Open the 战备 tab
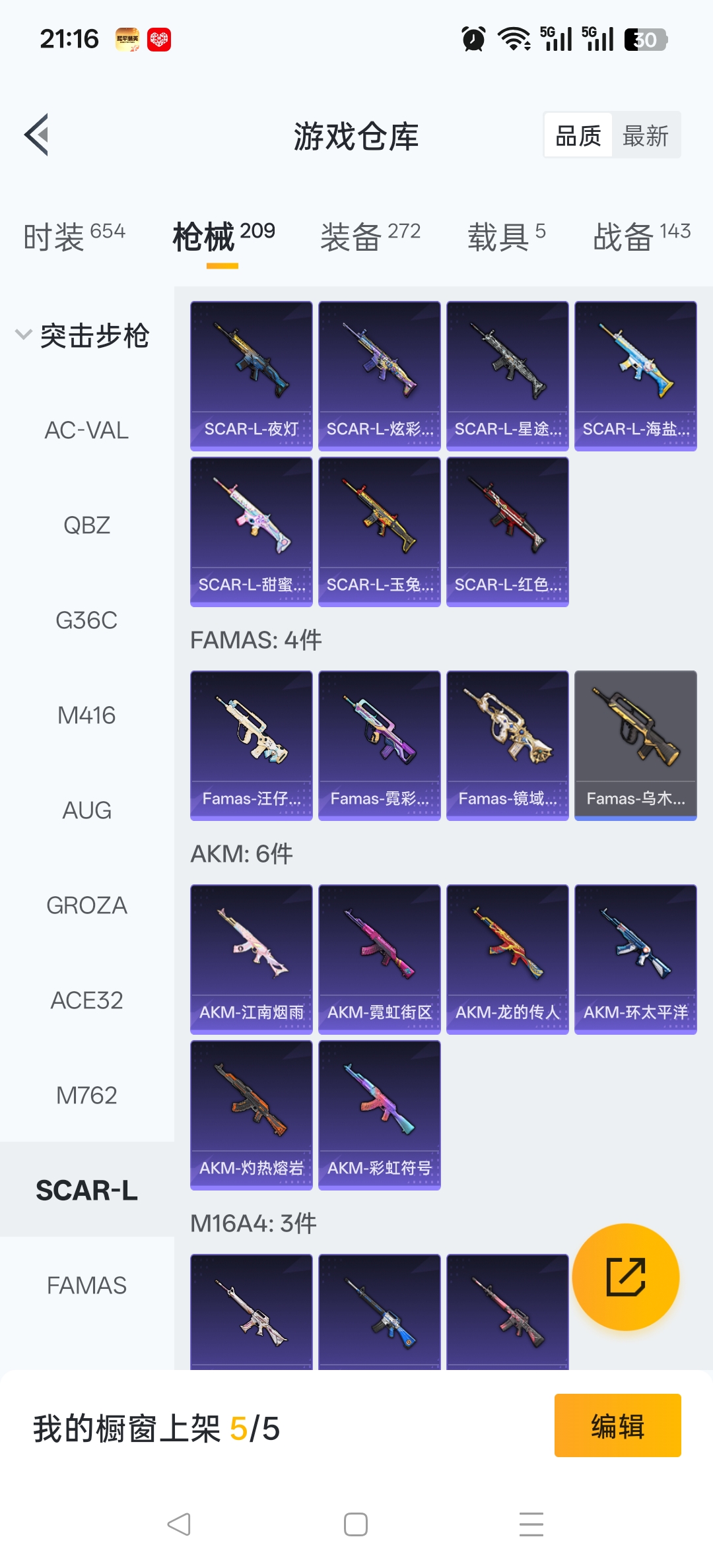Viewport: 713px width, 1568px height. point(641,236)
